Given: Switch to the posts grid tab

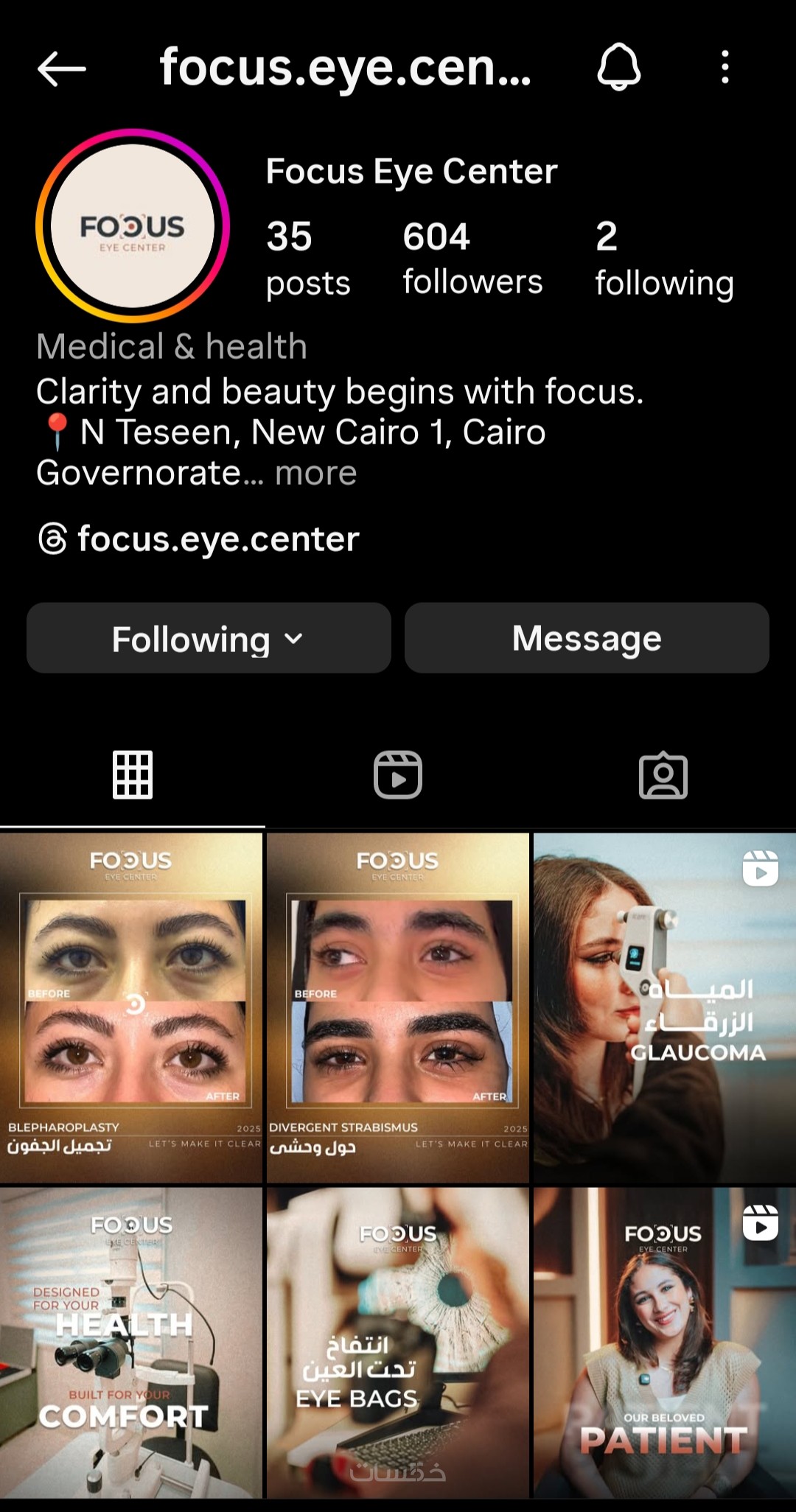Looking at the screenshot, I should pyautogui.click(x=133, y=775).
